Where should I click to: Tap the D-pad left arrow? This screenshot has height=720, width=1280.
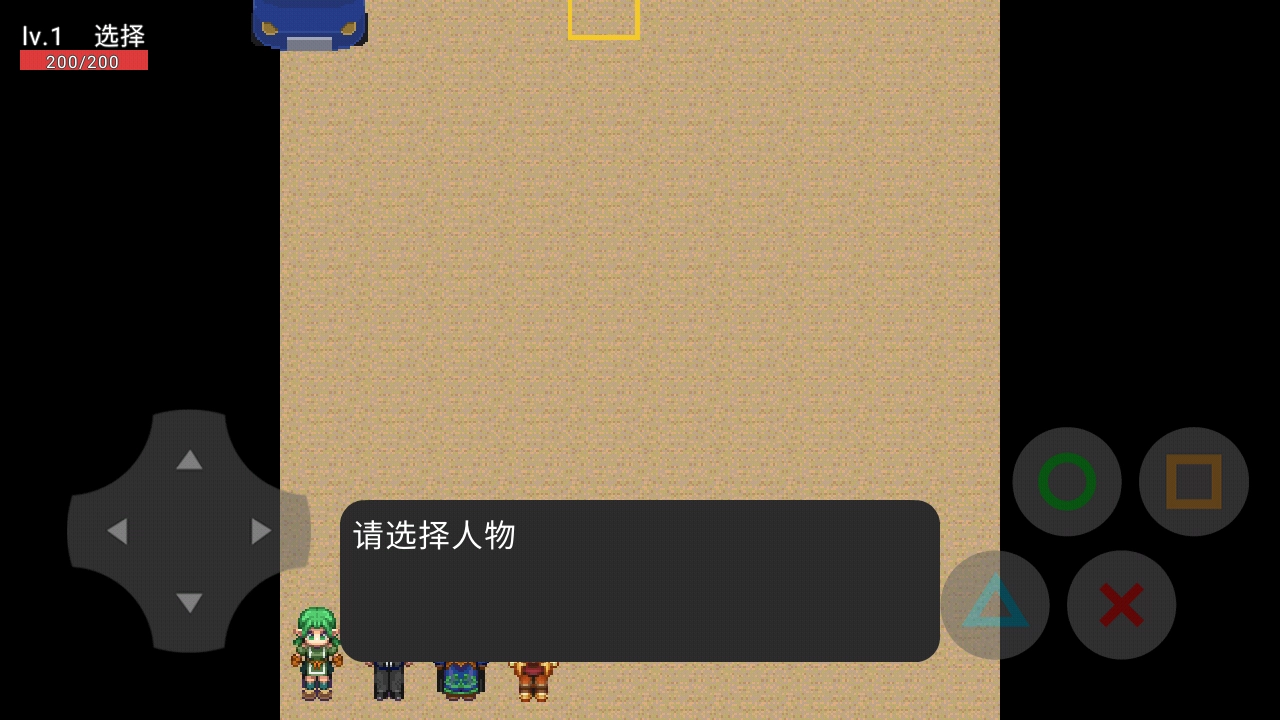[x=117, y=531]
